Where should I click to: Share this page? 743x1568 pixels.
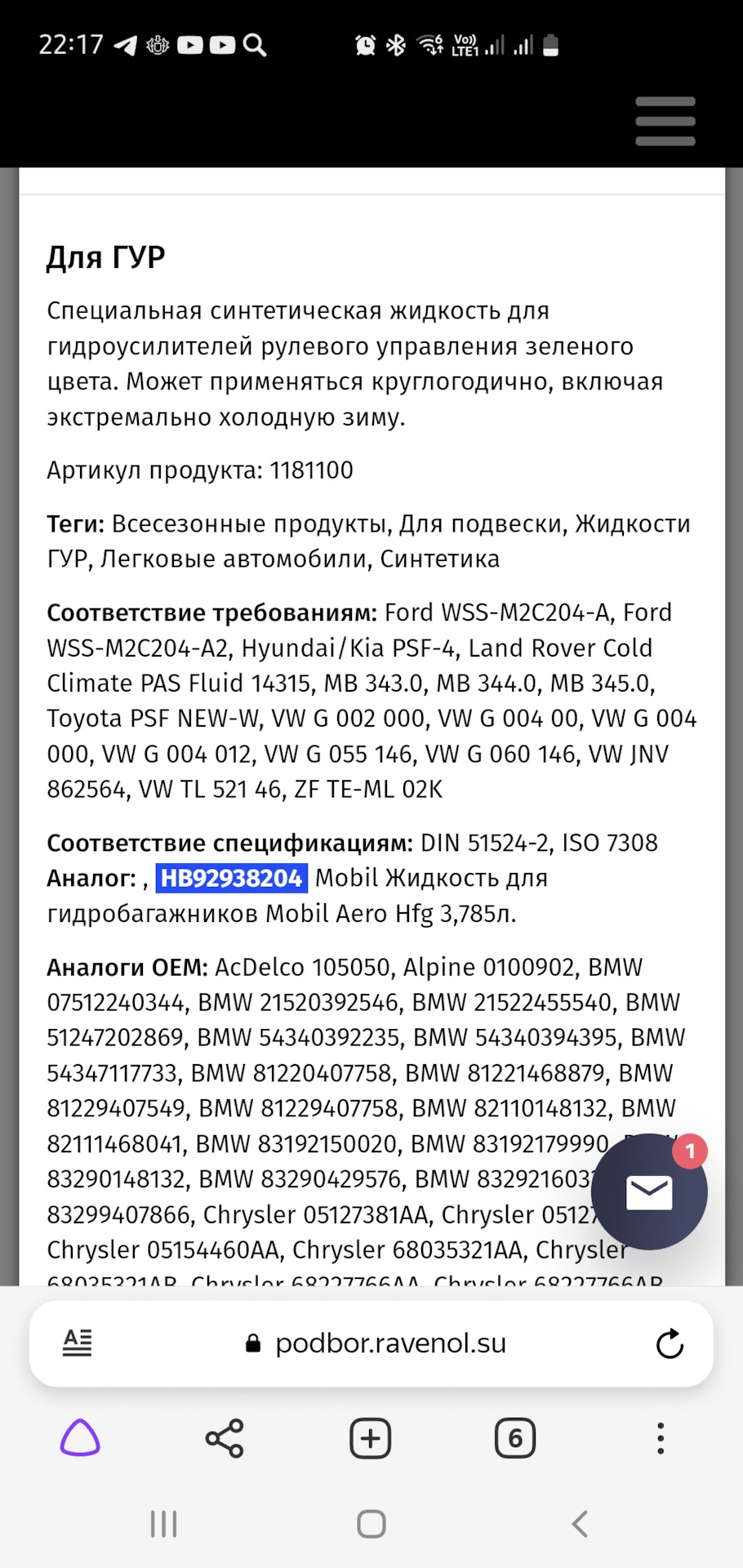click(x=225, y=1438)
